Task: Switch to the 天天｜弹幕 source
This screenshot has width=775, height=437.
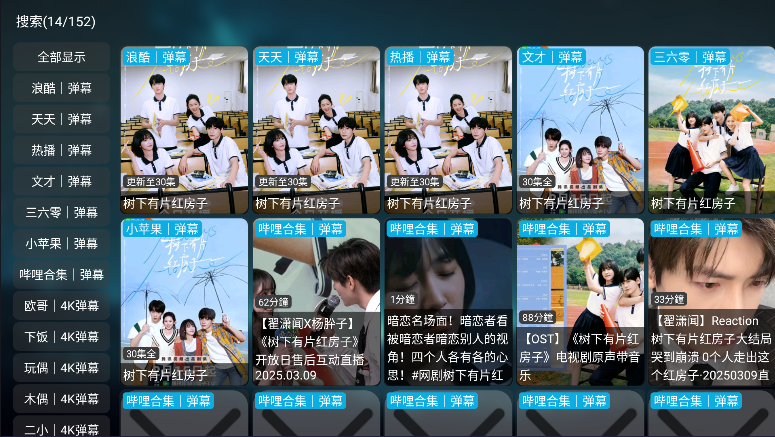Action: pyautogui.click(x=61, y=119)
